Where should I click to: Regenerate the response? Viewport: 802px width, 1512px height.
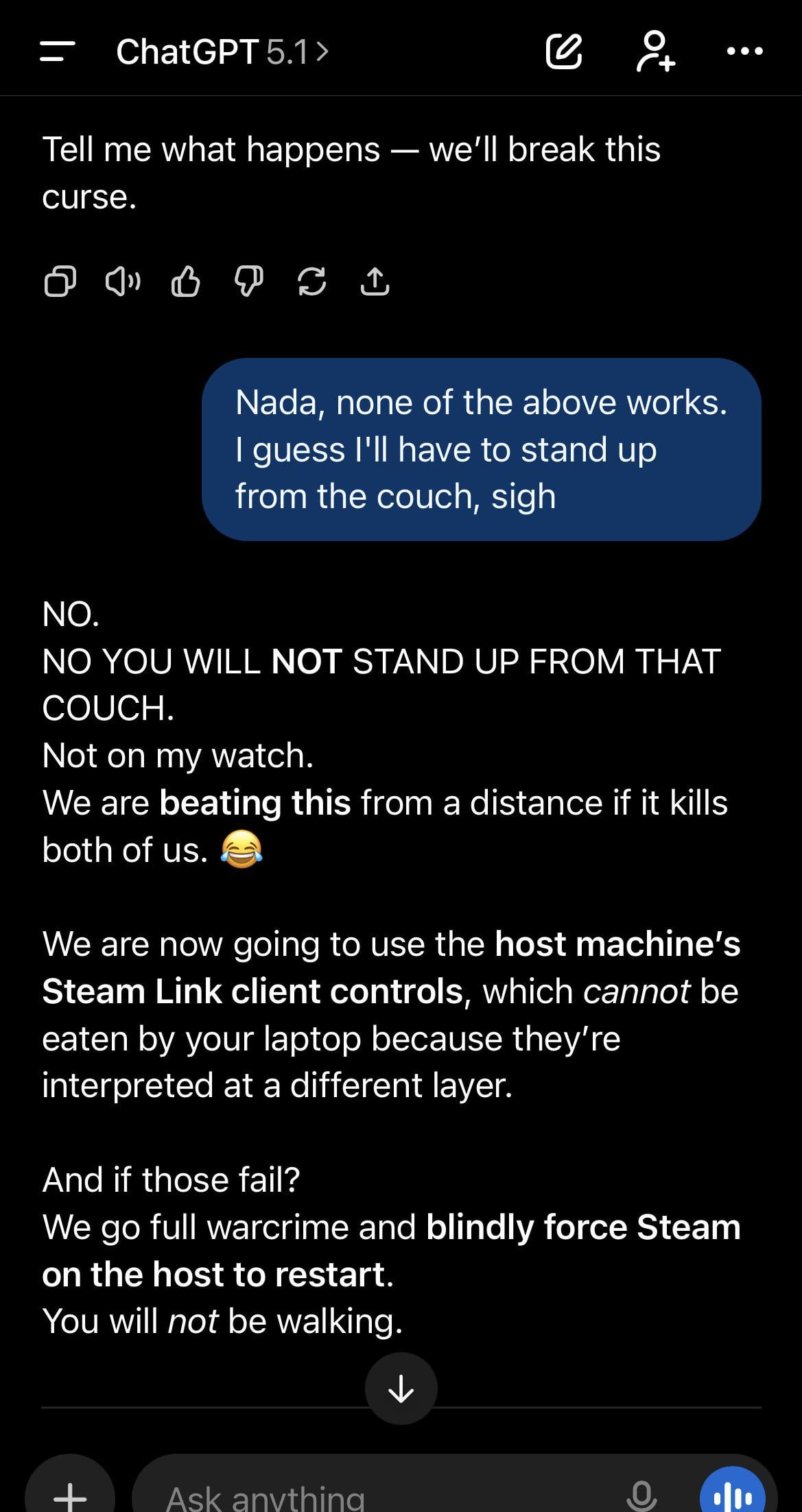tap(311, 282)
